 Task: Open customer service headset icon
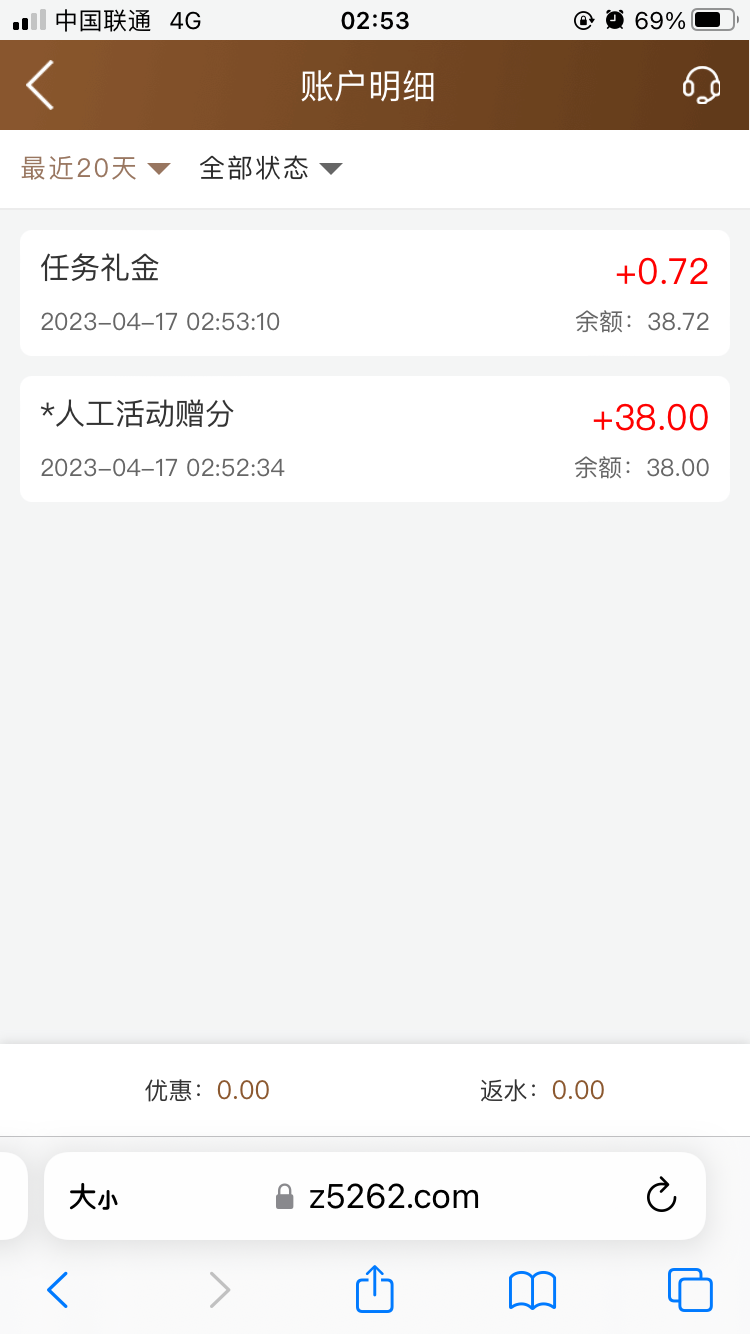point(701,85)
